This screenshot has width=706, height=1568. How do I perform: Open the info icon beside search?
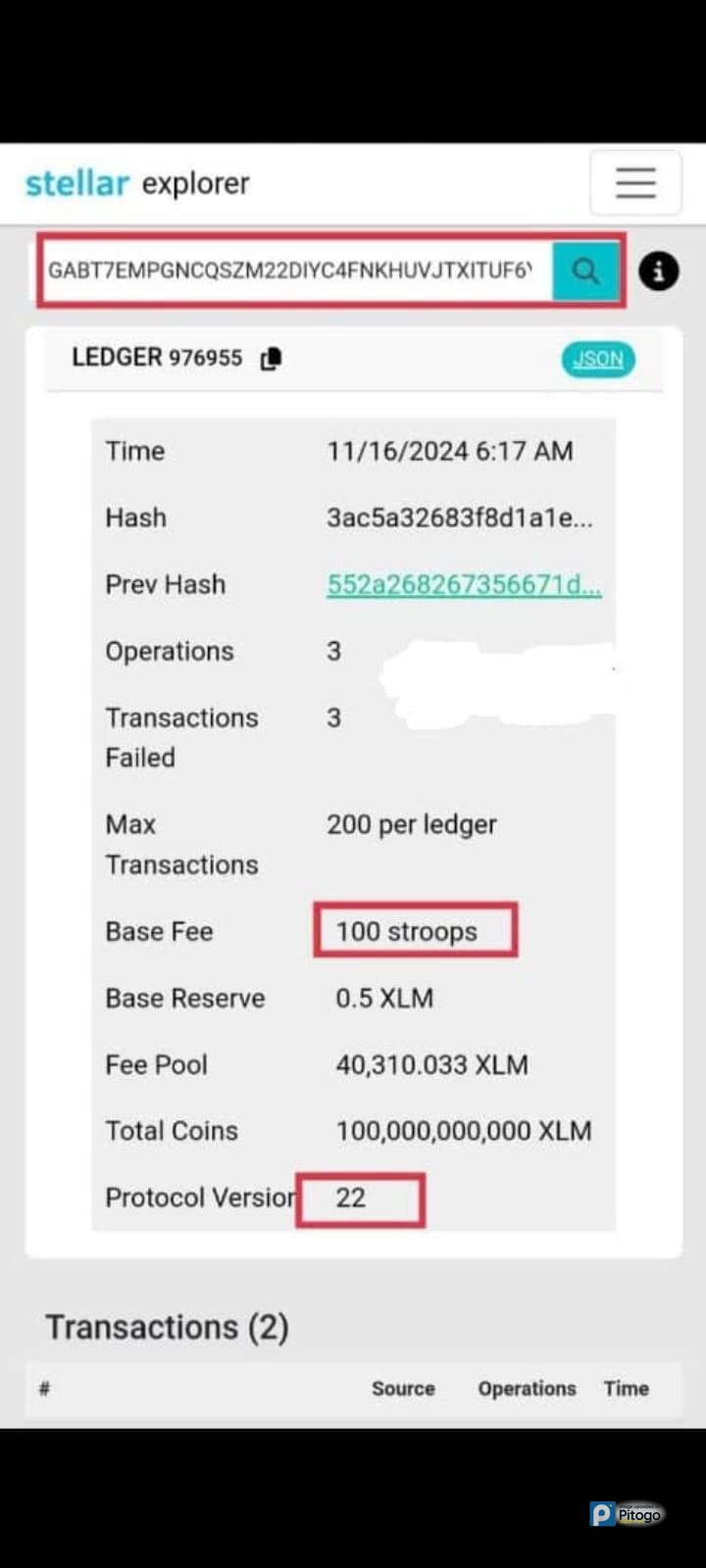tap(659, 271)
